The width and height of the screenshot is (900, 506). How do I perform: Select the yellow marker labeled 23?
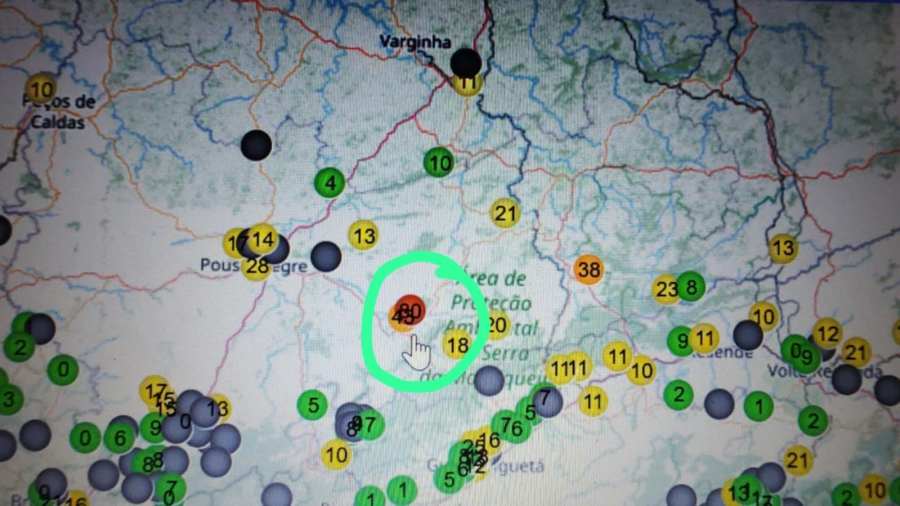coord(665,289)
